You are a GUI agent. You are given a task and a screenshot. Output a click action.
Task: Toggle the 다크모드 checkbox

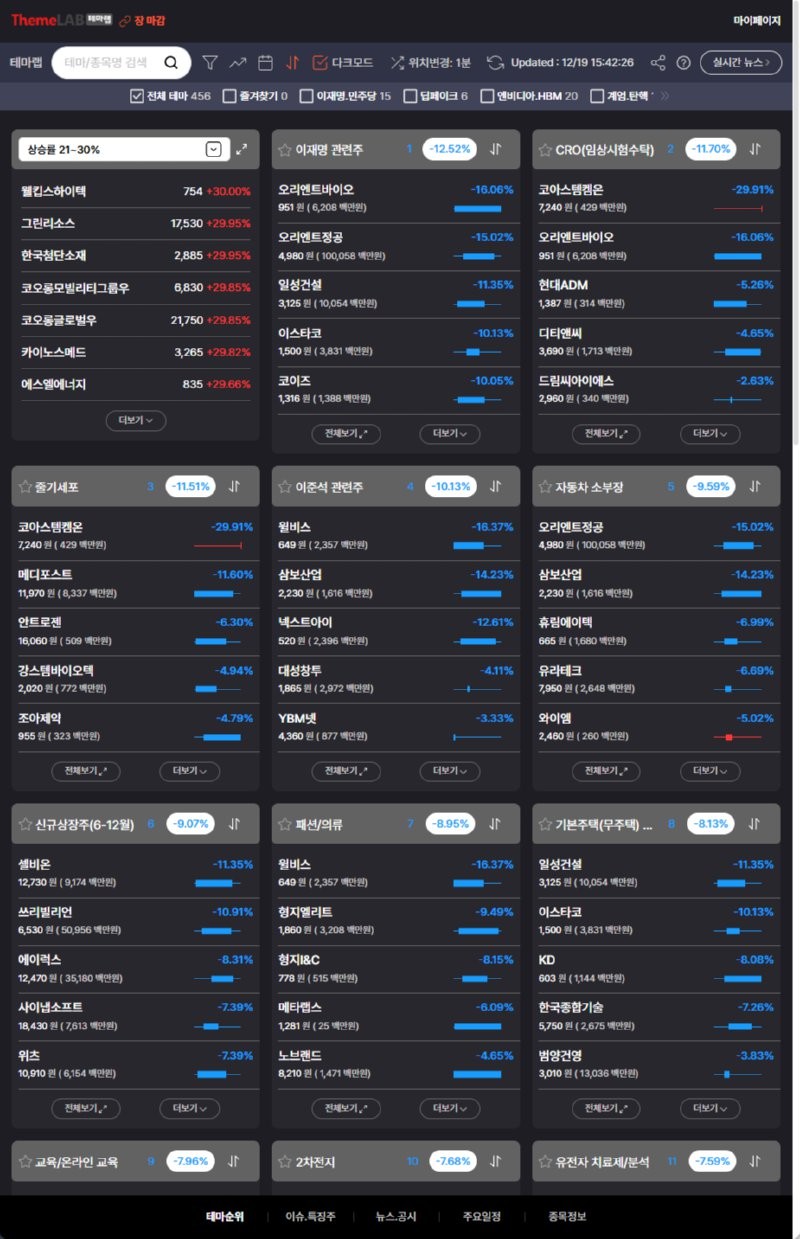pyautogui.click(x=321, y=62)
